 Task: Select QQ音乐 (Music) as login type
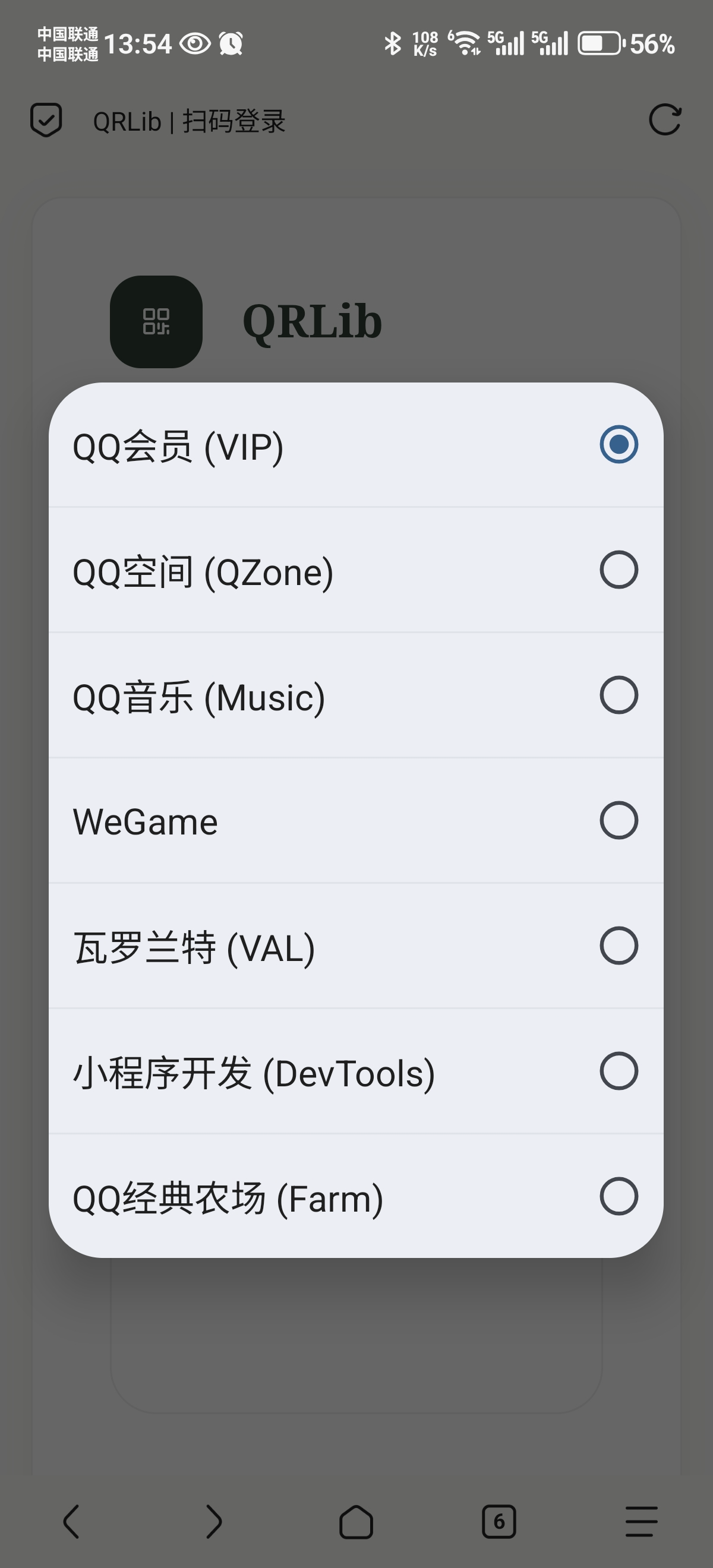(356, 696)
